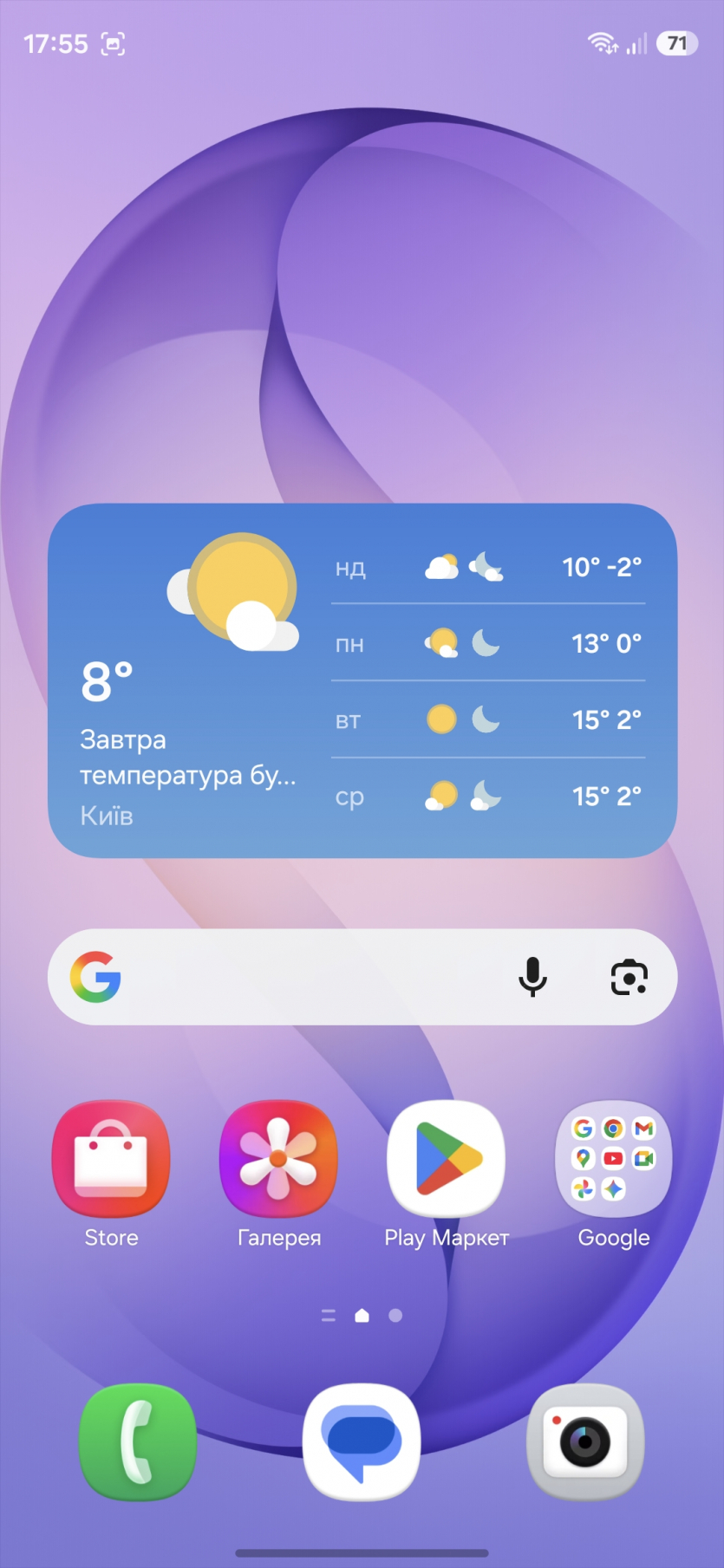Go to the next home page dot

[x=395, y=1316]
